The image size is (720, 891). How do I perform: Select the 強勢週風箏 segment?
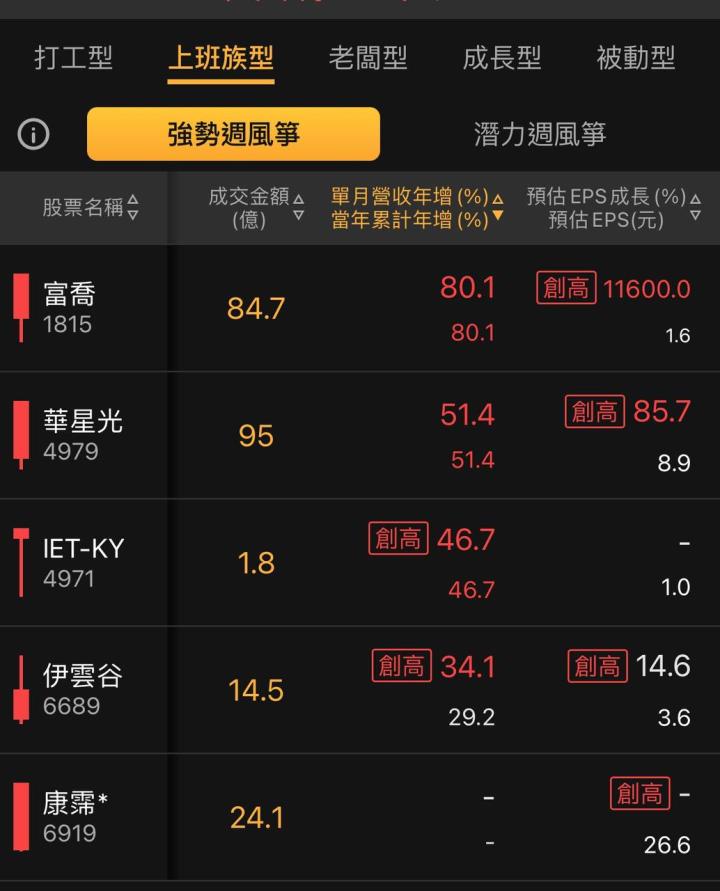click(x=233, y=134)
